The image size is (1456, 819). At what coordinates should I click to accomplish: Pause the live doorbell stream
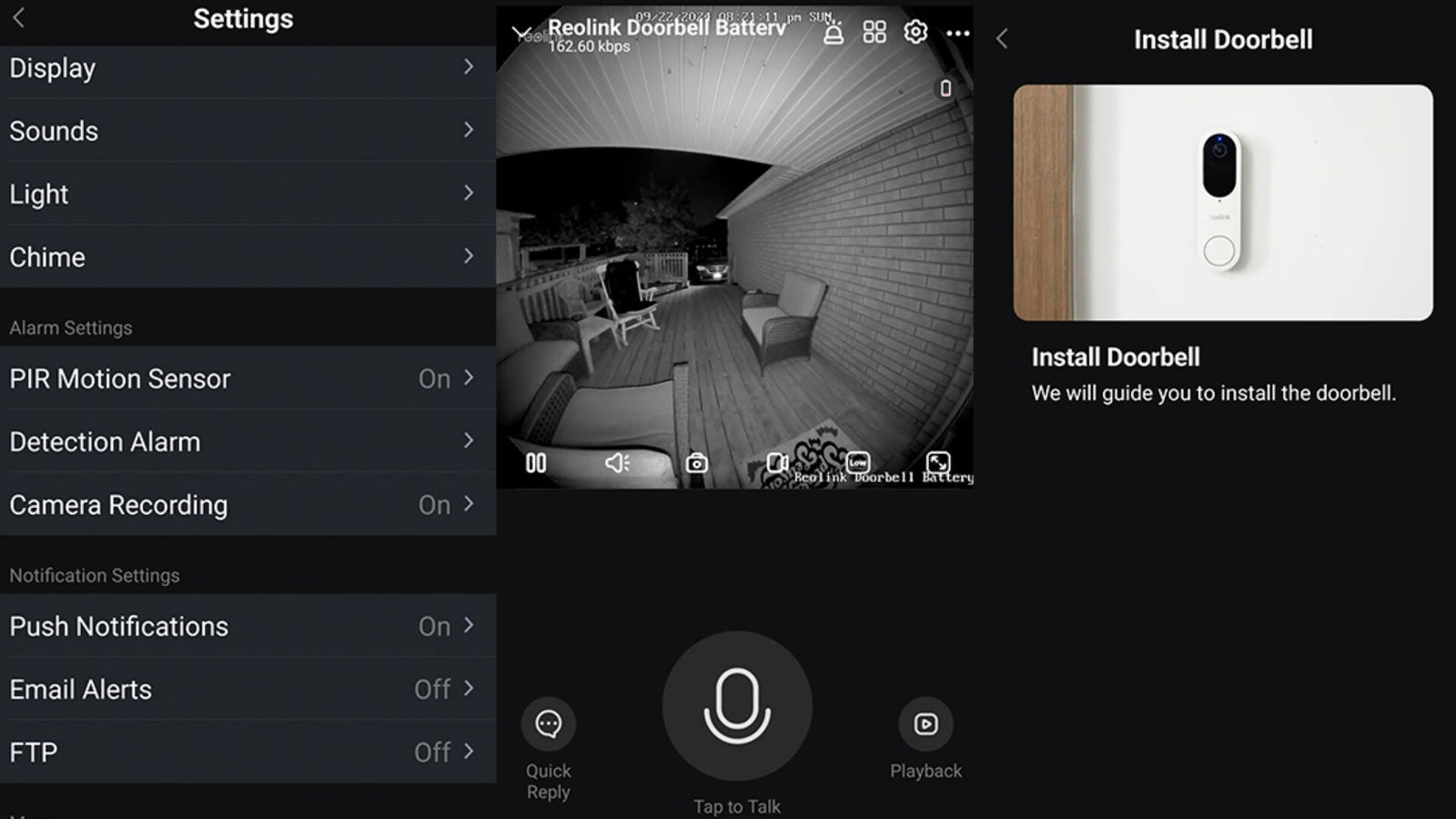[536, 463]
